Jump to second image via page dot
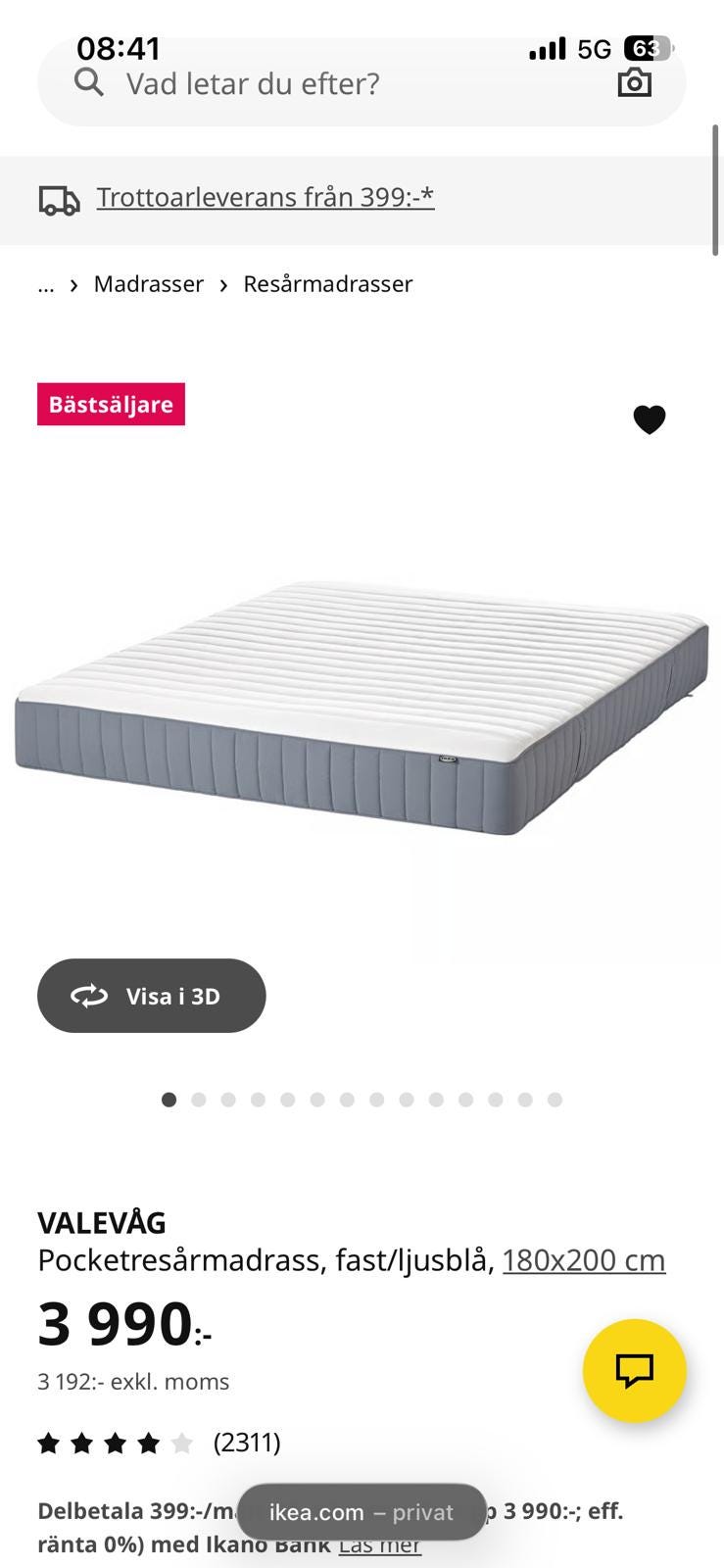This screenshot has height=1568, width=724. 199,1100
